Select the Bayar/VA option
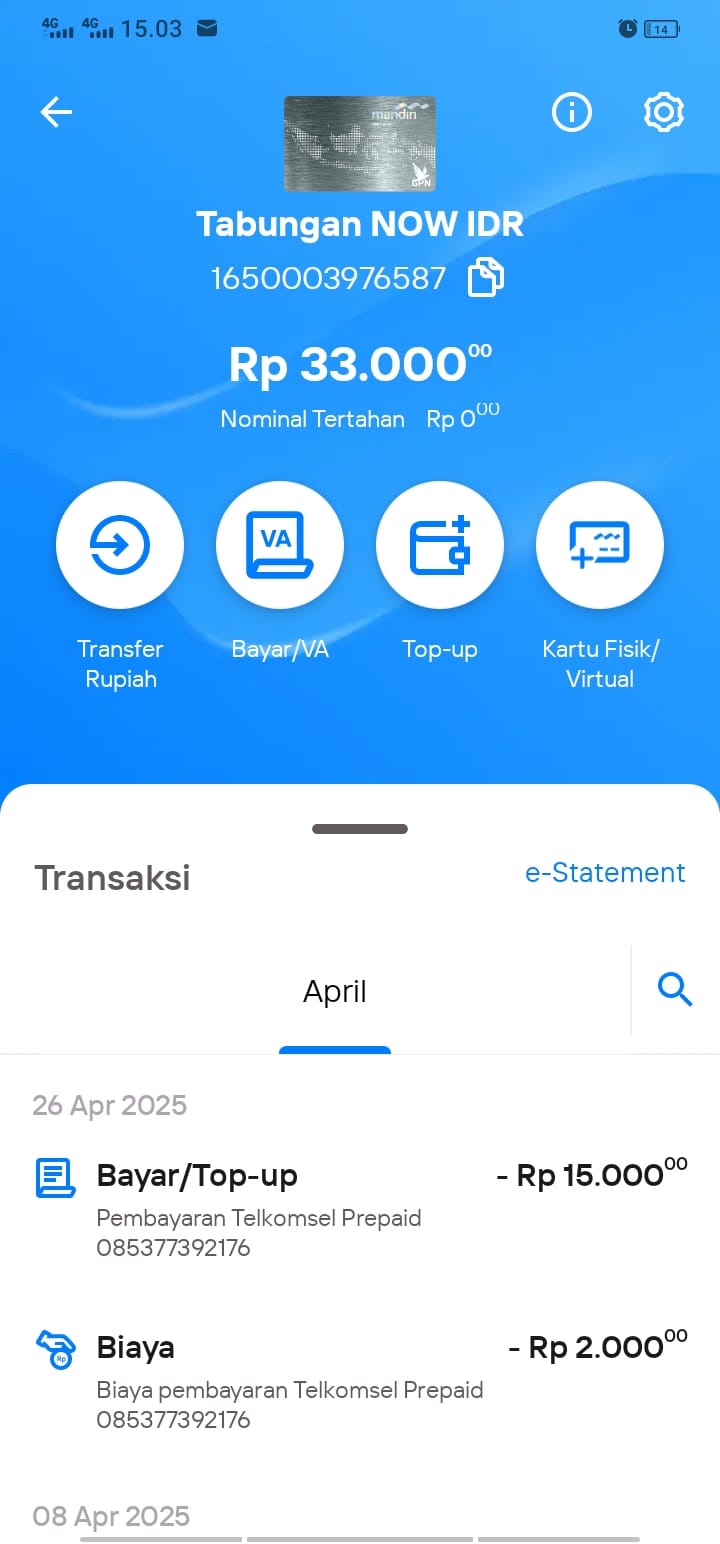 [x=280, y=545]
